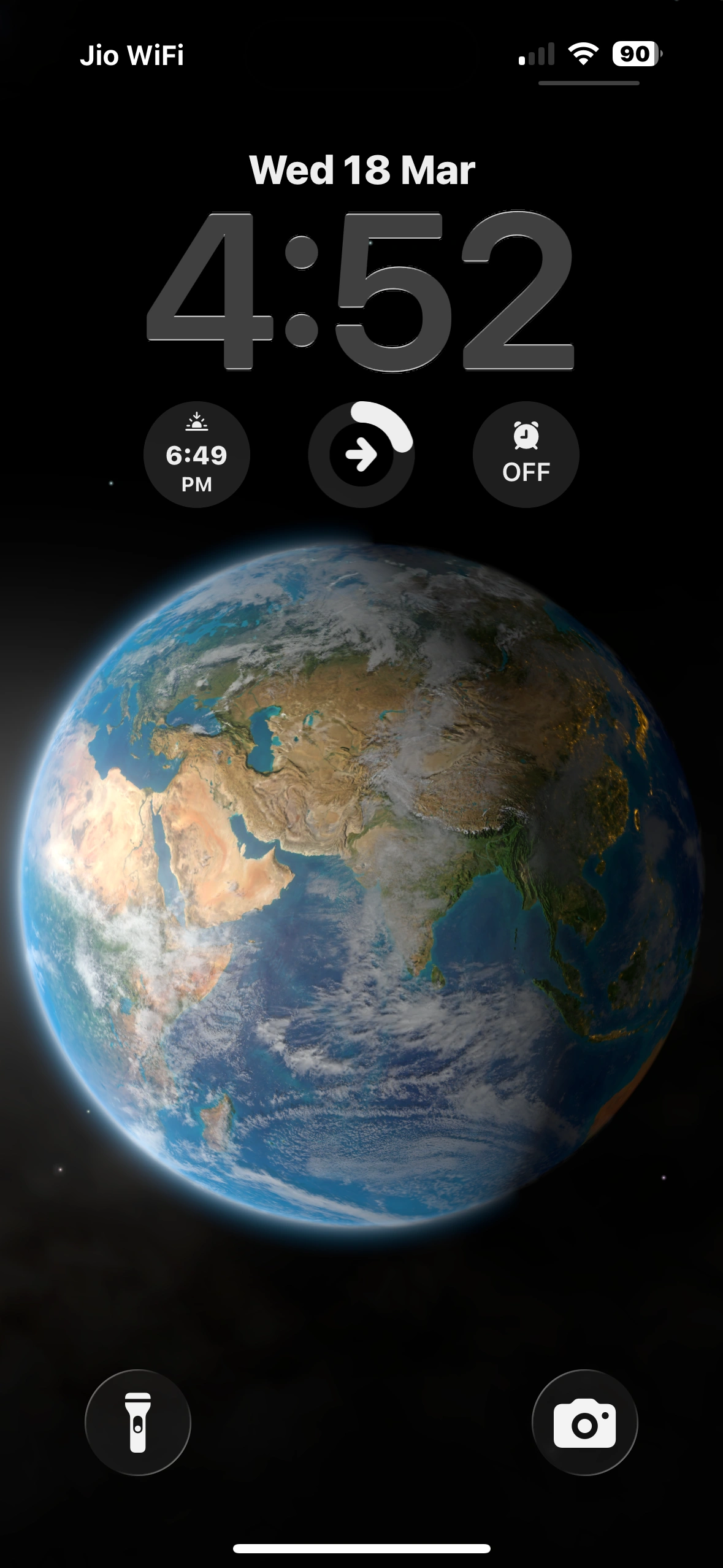Open the 6:49 PM sunset widget

[196, 455]
